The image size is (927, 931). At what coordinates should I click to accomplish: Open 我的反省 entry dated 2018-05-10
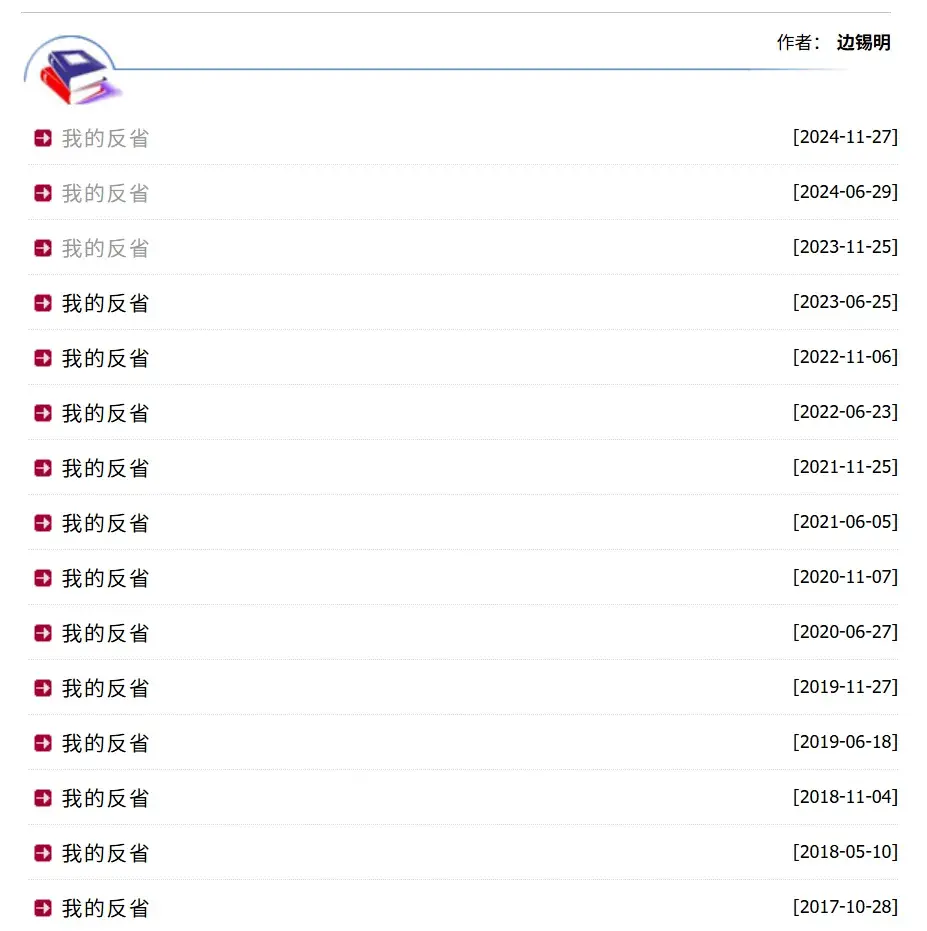(x=105, y=854)
